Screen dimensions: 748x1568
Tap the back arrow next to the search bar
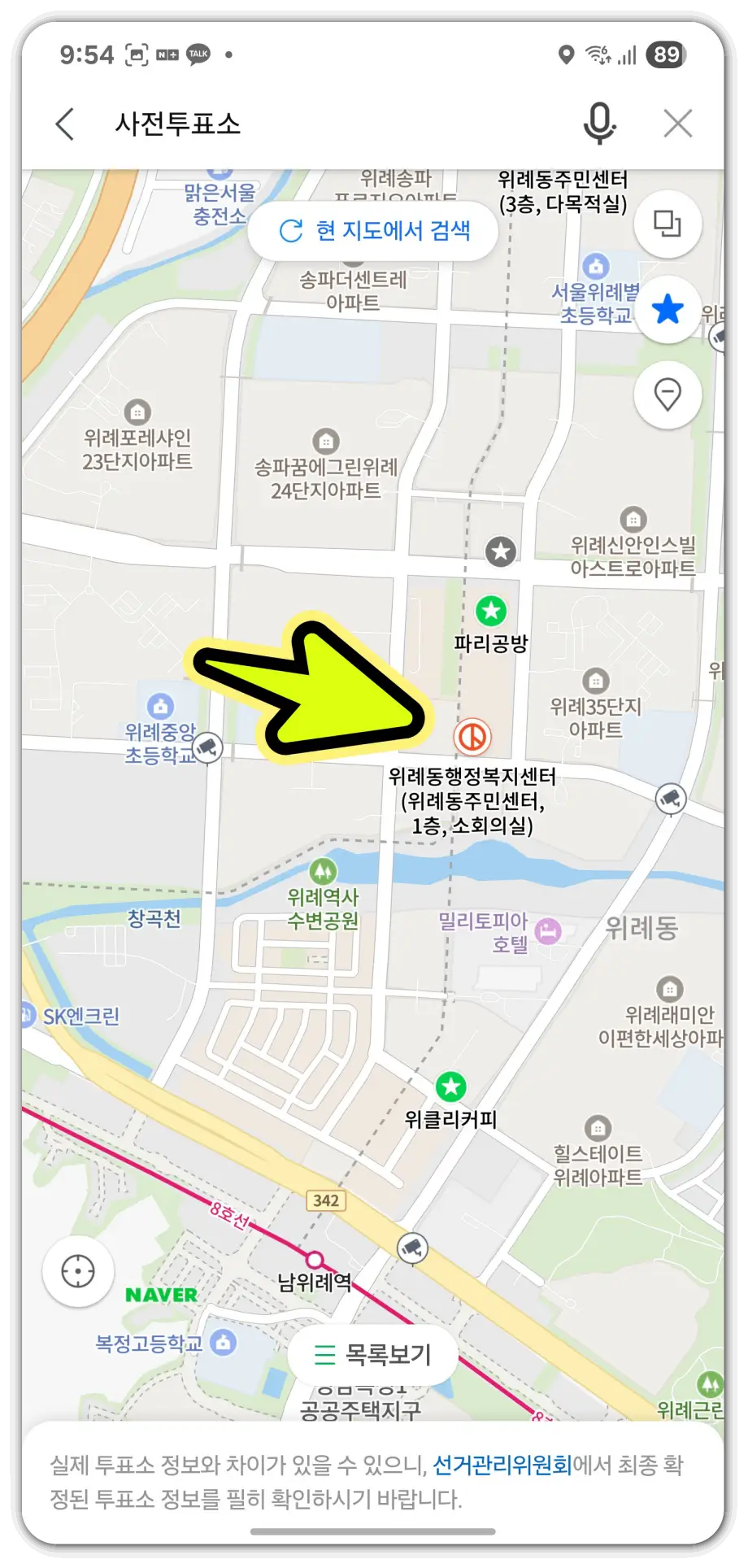click(x=64, y=124)
